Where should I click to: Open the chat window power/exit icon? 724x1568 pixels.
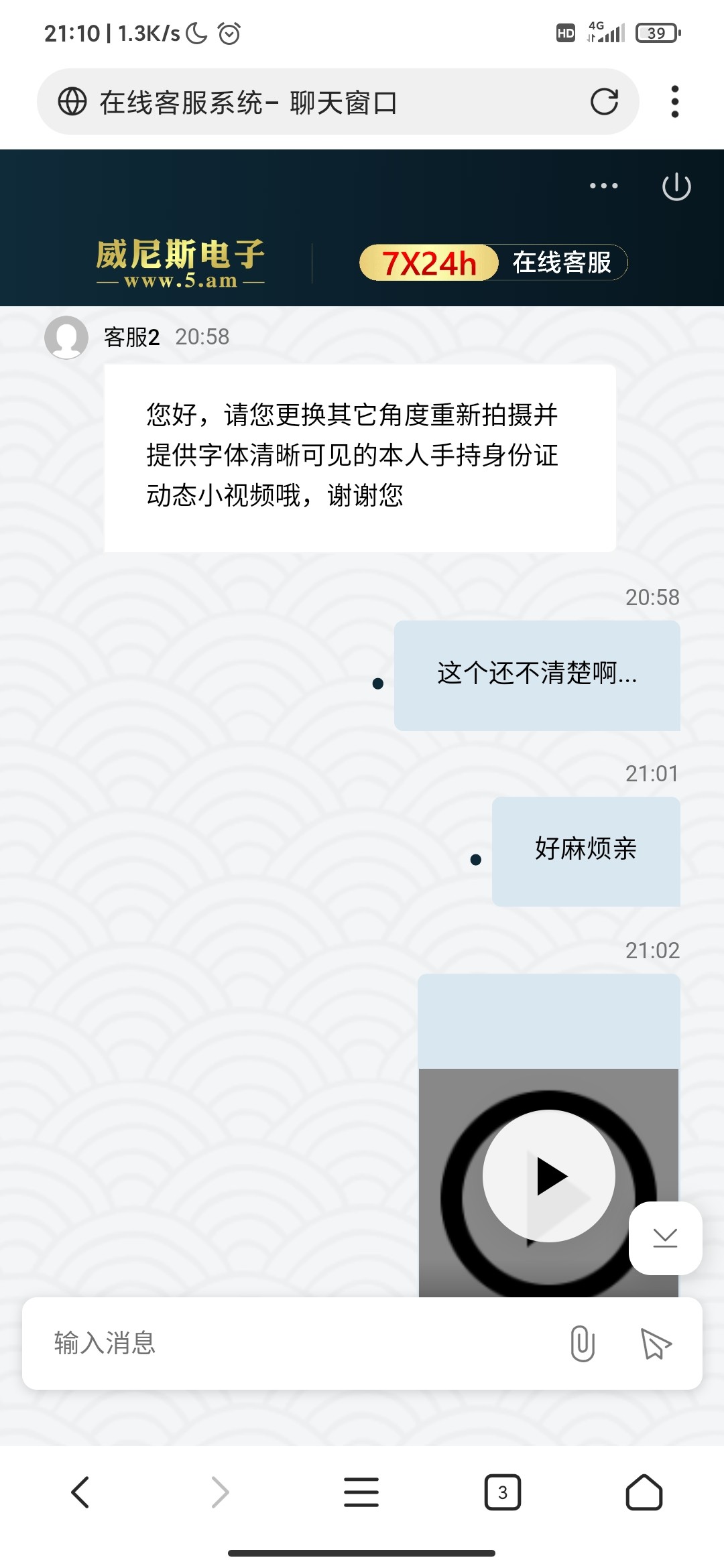pos(676,187)
